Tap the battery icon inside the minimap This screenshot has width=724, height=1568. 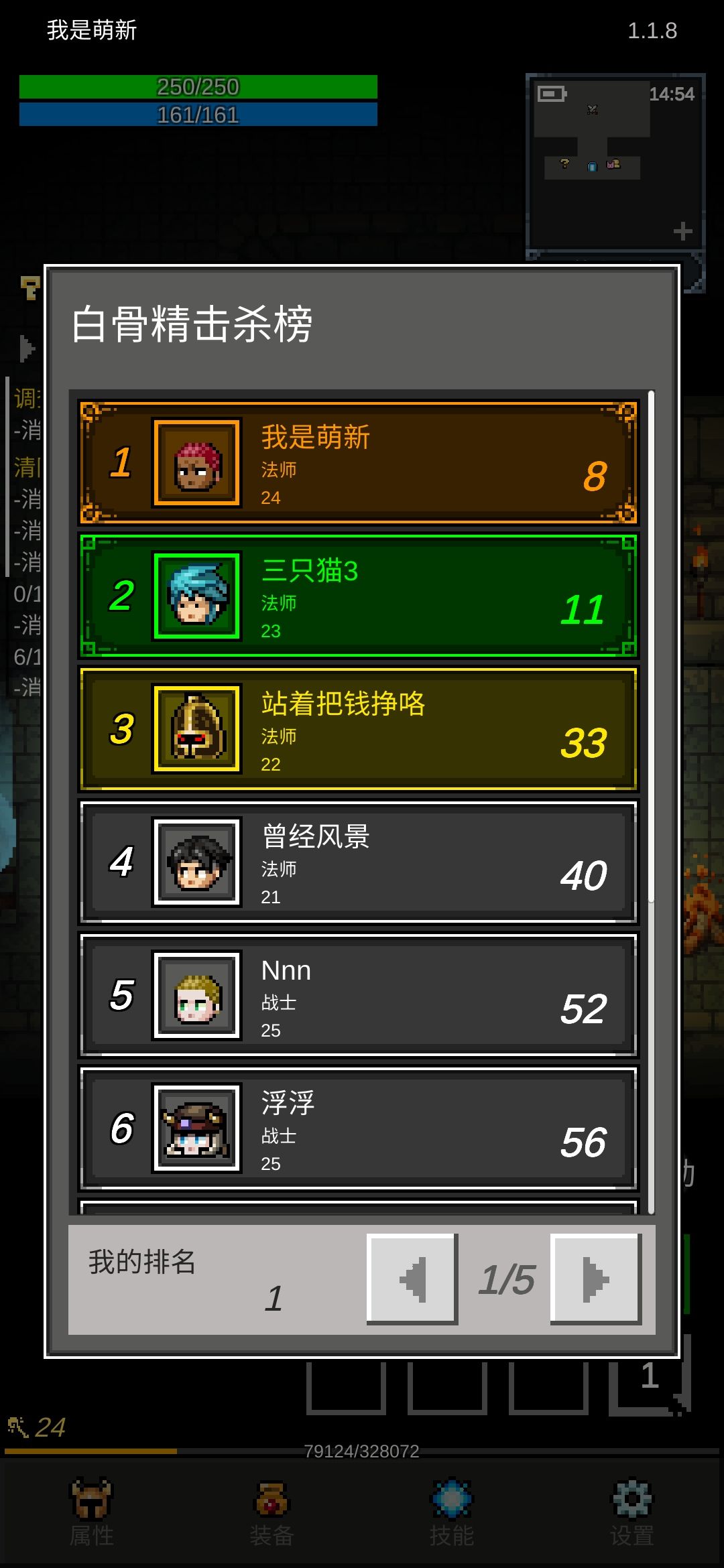pos(551,94)
